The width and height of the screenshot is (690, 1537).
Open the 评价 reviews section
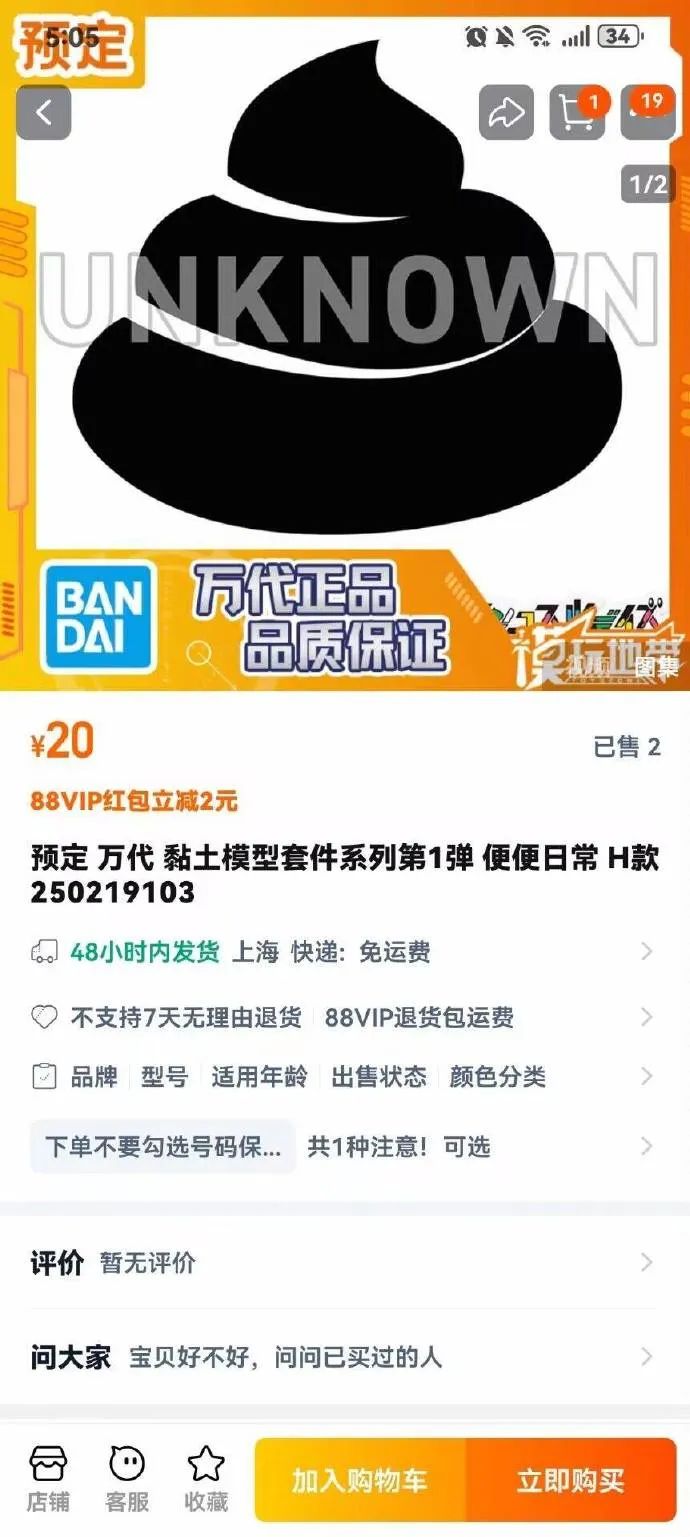pos(344,1263)
